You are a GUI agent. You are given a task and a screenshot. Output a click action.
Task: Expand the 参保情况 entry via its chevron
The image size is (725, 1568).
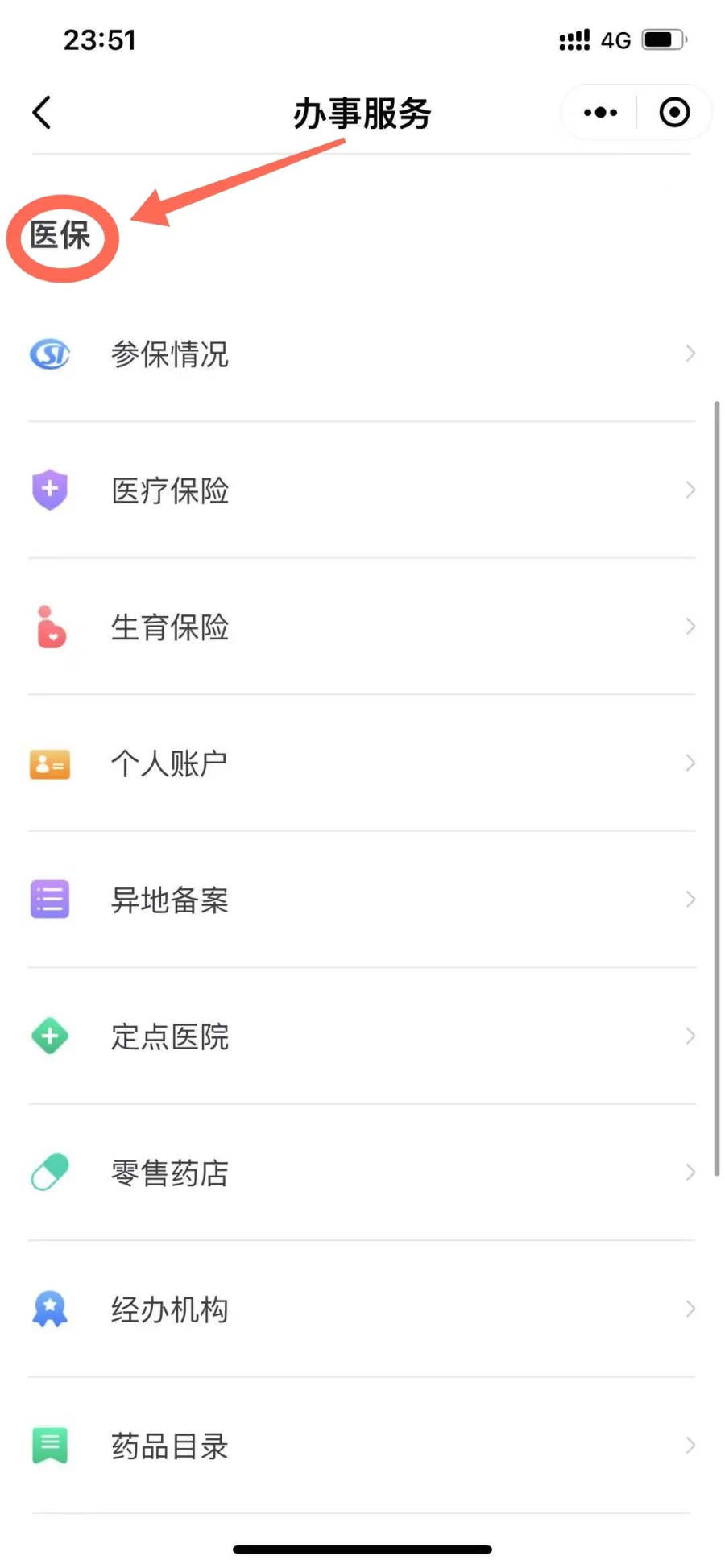(690, 354)
